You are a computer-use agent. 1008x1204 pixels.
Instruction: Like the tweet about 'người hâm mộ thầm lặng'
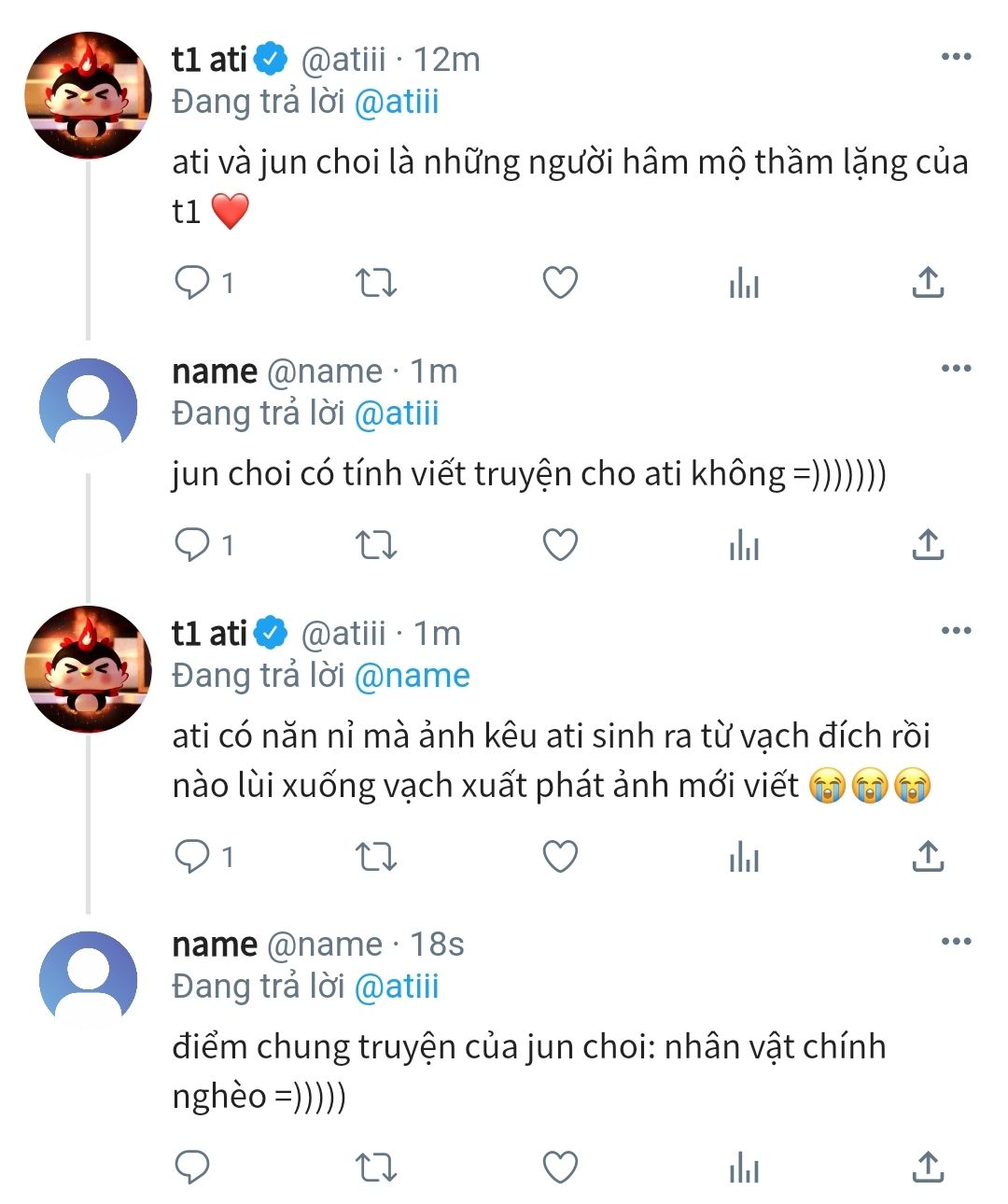(560, 282)
